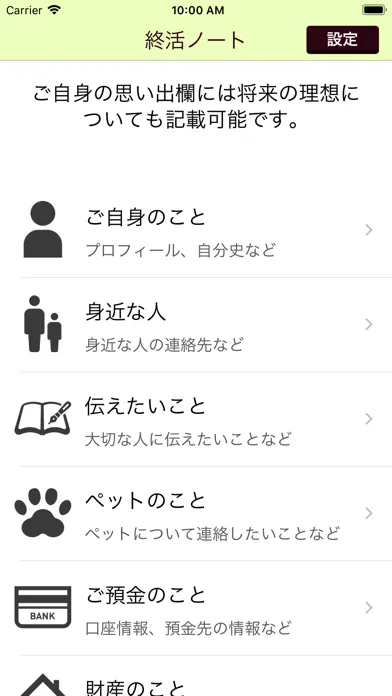Open the 設定 settings button
This screenshot has height=696, width=392.
pyautogui.click(x=342, y=40)
